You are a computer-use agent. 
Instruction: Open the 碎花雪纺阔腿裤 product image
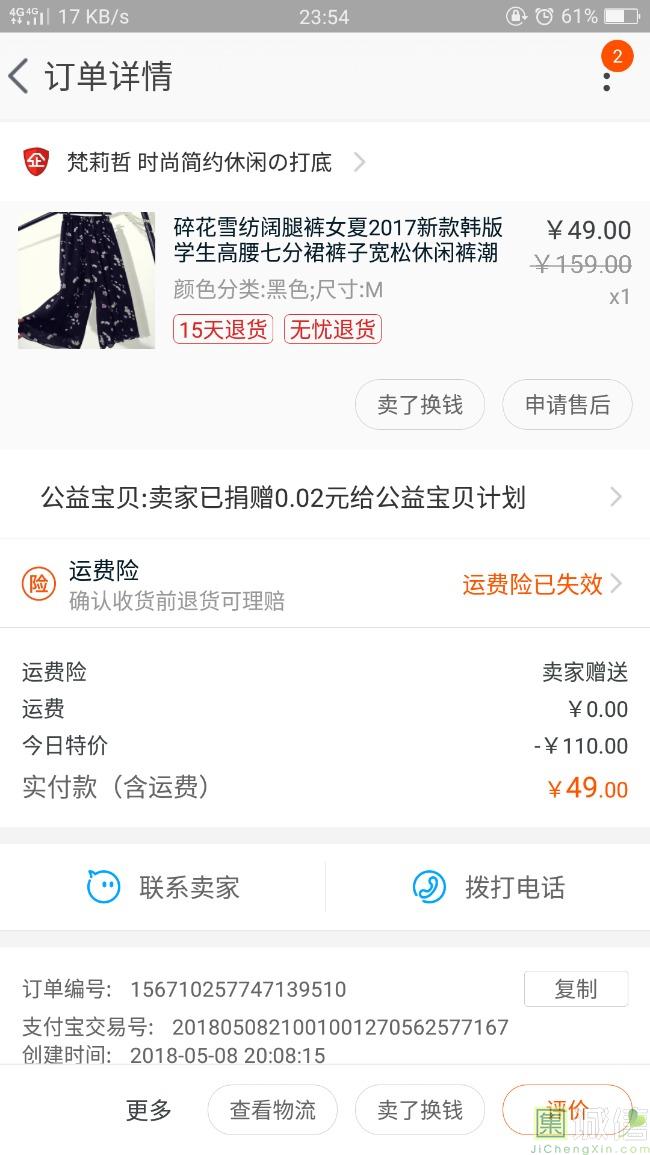tap(87, 280)
